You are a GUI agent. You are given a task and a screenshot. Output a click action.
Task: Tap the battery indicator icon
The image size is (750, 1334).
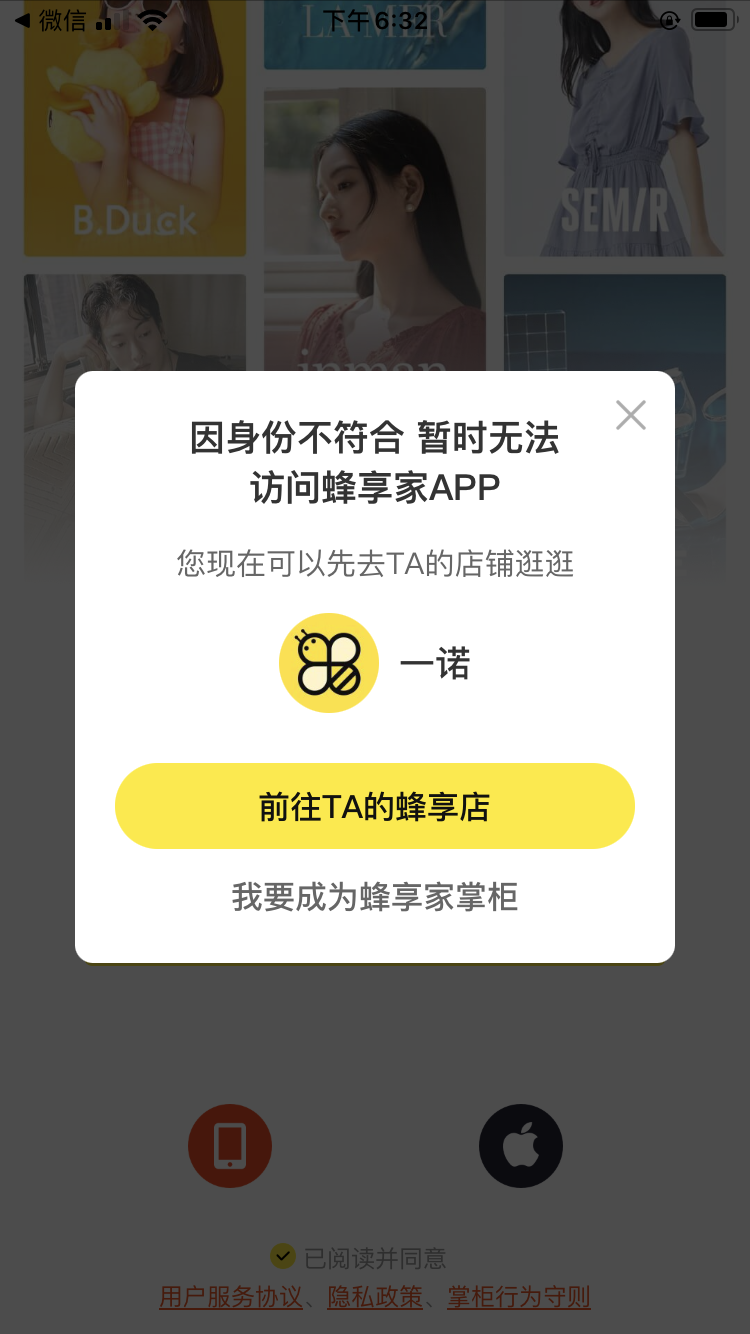712,17
